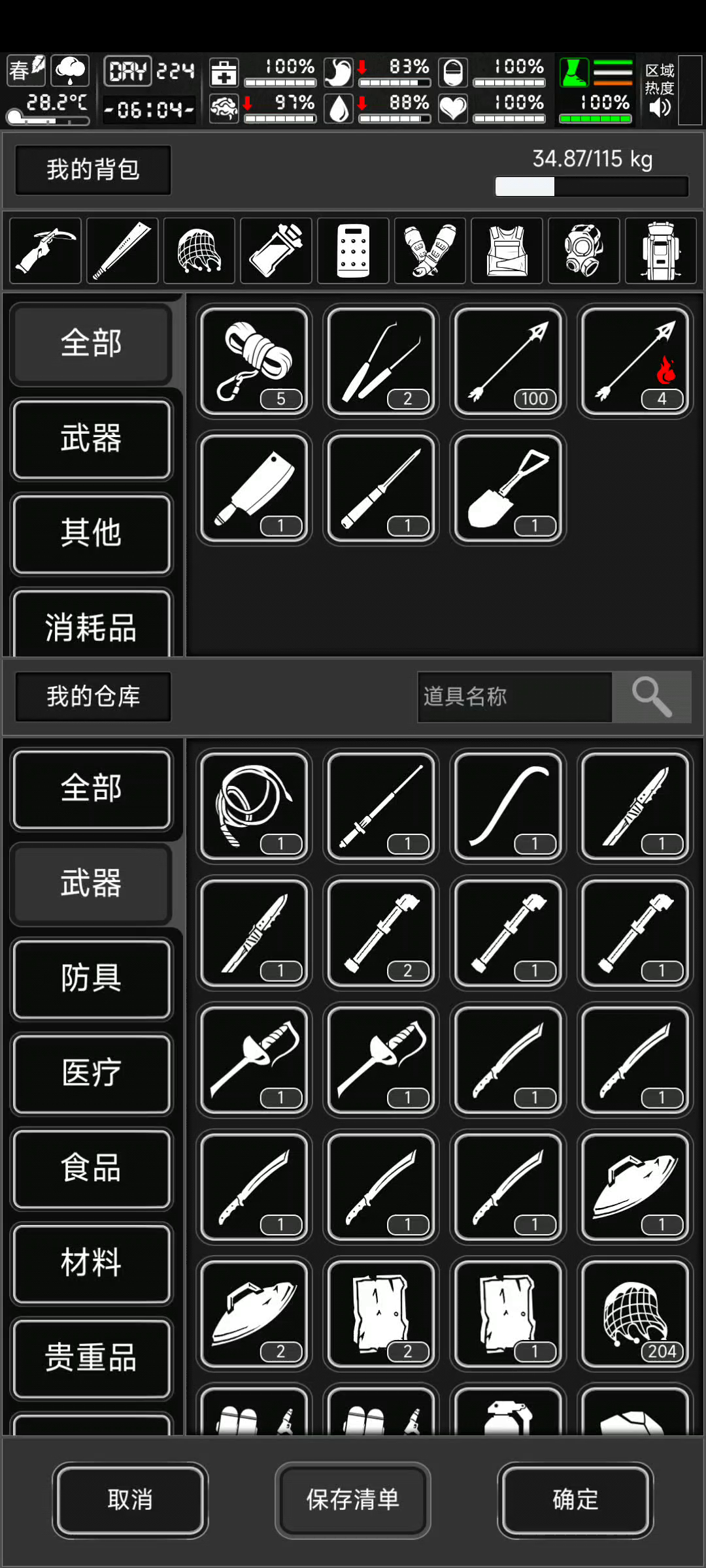Select the arrows stack of 100

(508, 361)
